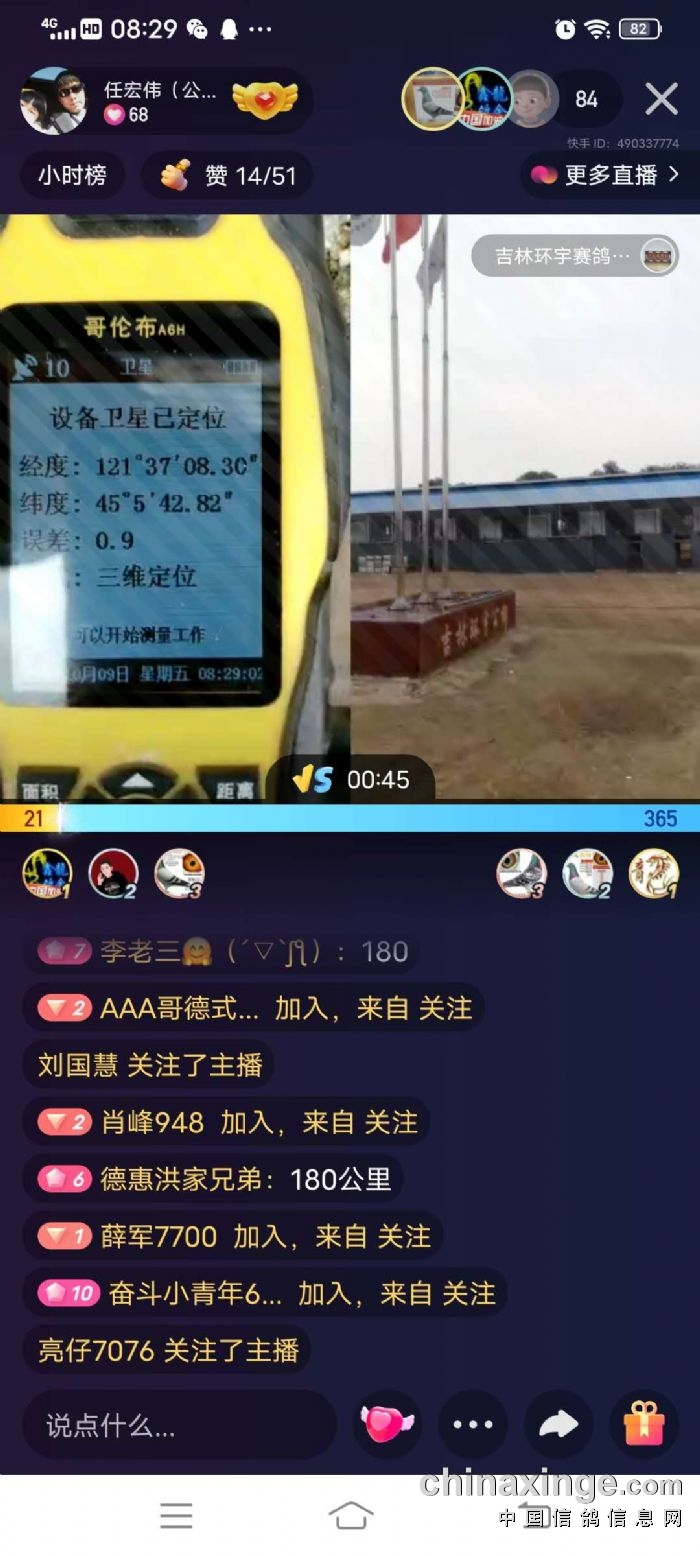This screenshot has height=1556, width=700.
Task: Open streamer 任宏伟's profile
Action: coord(56,101)
